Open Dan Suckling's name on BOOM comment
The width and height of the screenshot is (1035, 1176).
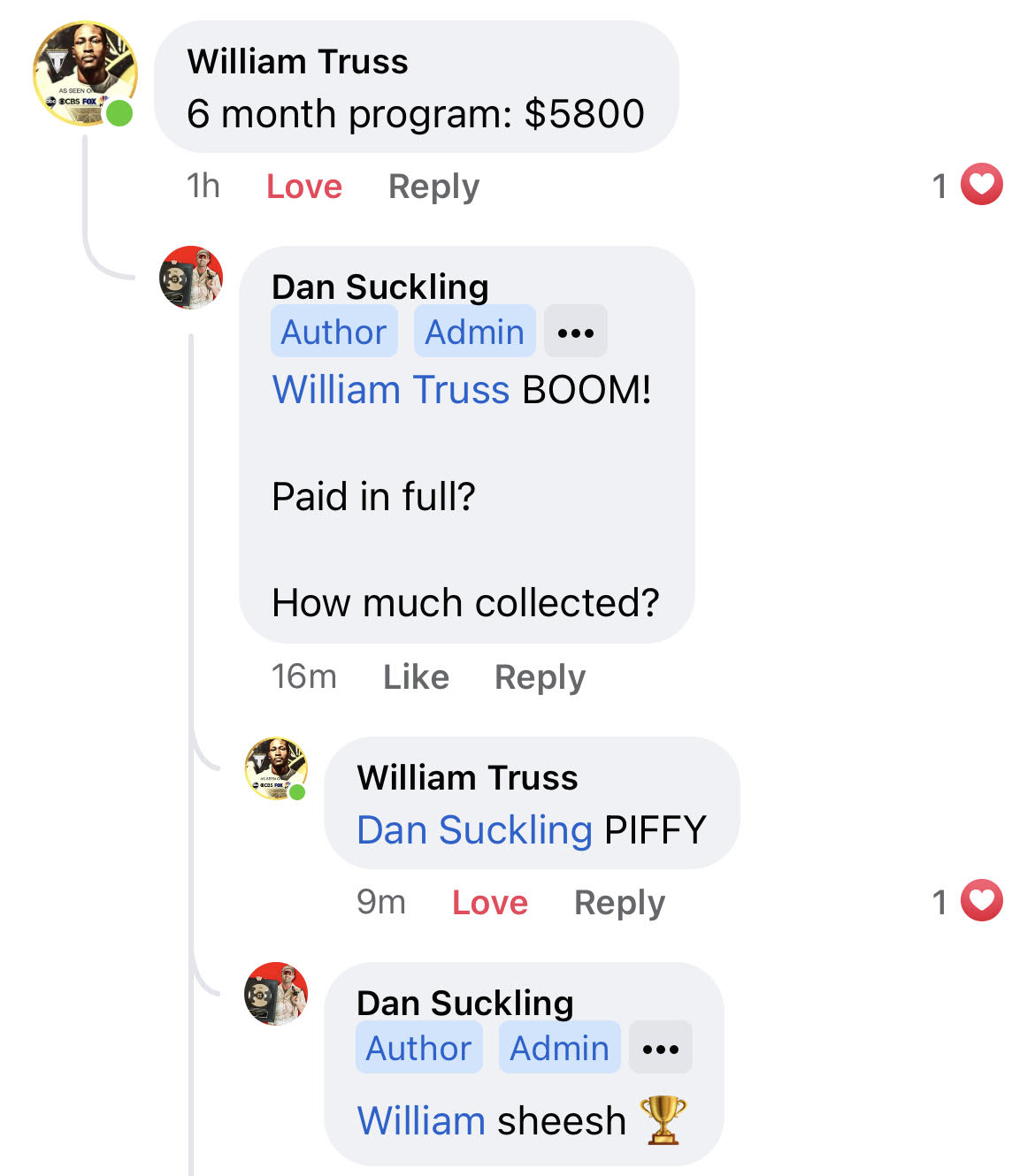pos(379,286)
